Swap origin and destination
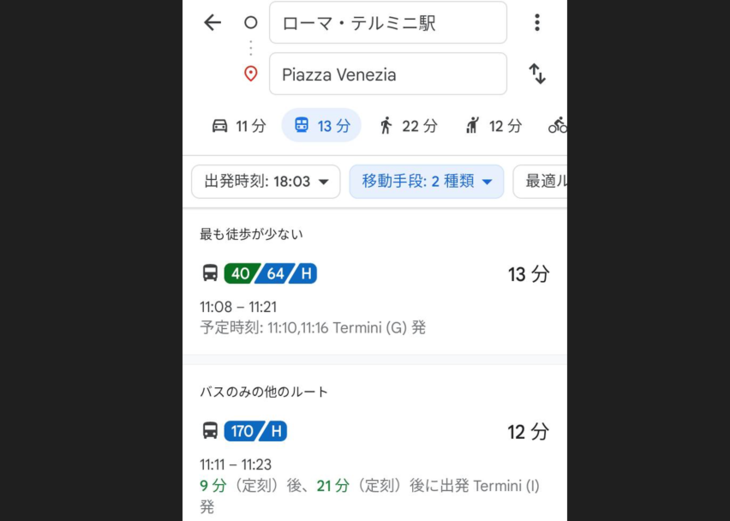 coord(537,74)
